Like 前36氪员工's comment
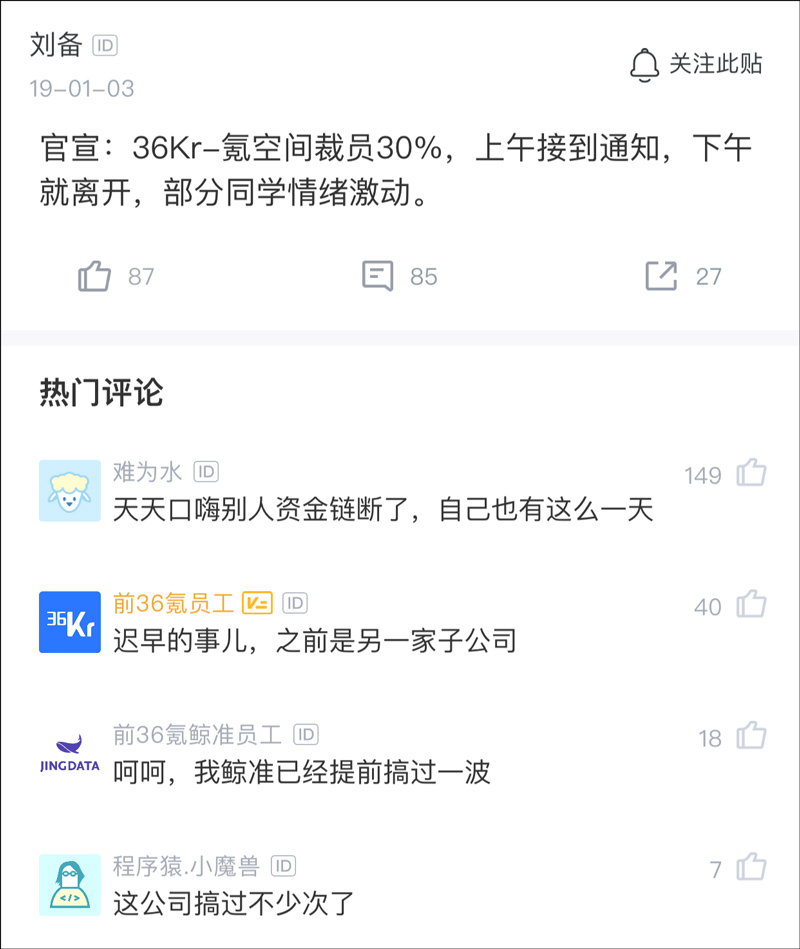This screenshot has height=949, width=800. click(x=751, y=605)
